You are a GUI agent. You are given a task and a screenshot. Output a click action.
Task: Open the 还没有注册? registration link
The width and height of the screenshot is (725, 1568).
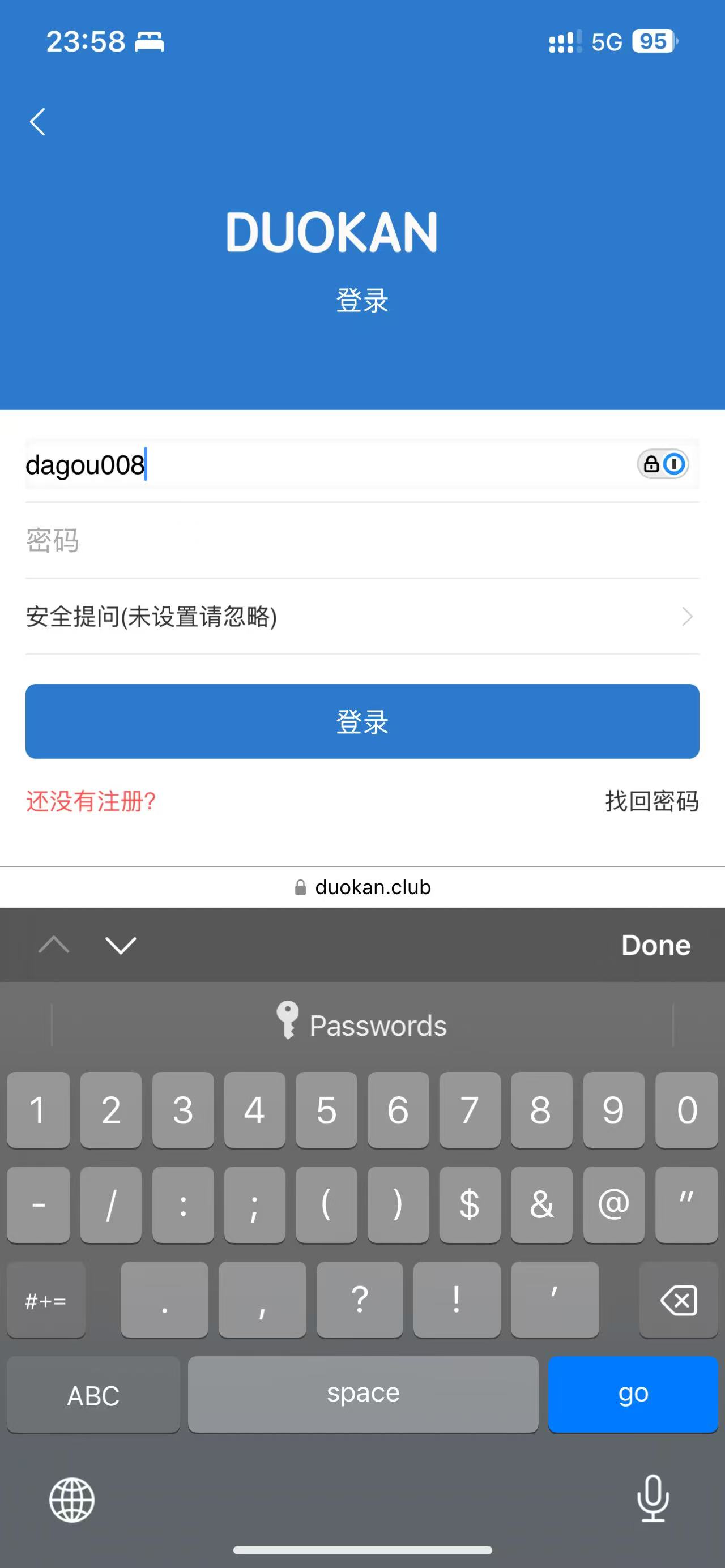tap(91, 801)
